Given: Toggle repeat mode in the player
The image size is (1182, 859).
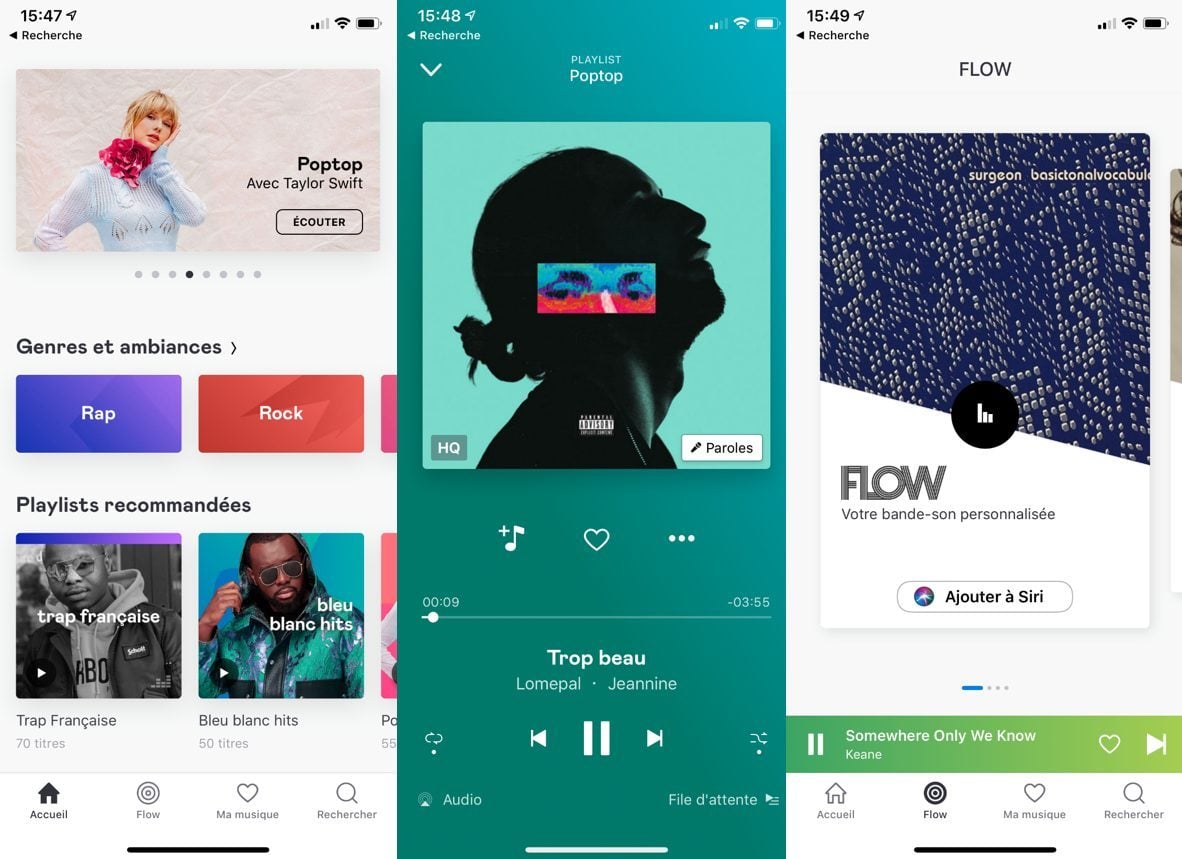Looking at the screenshot, I should (x=434, y=741).
